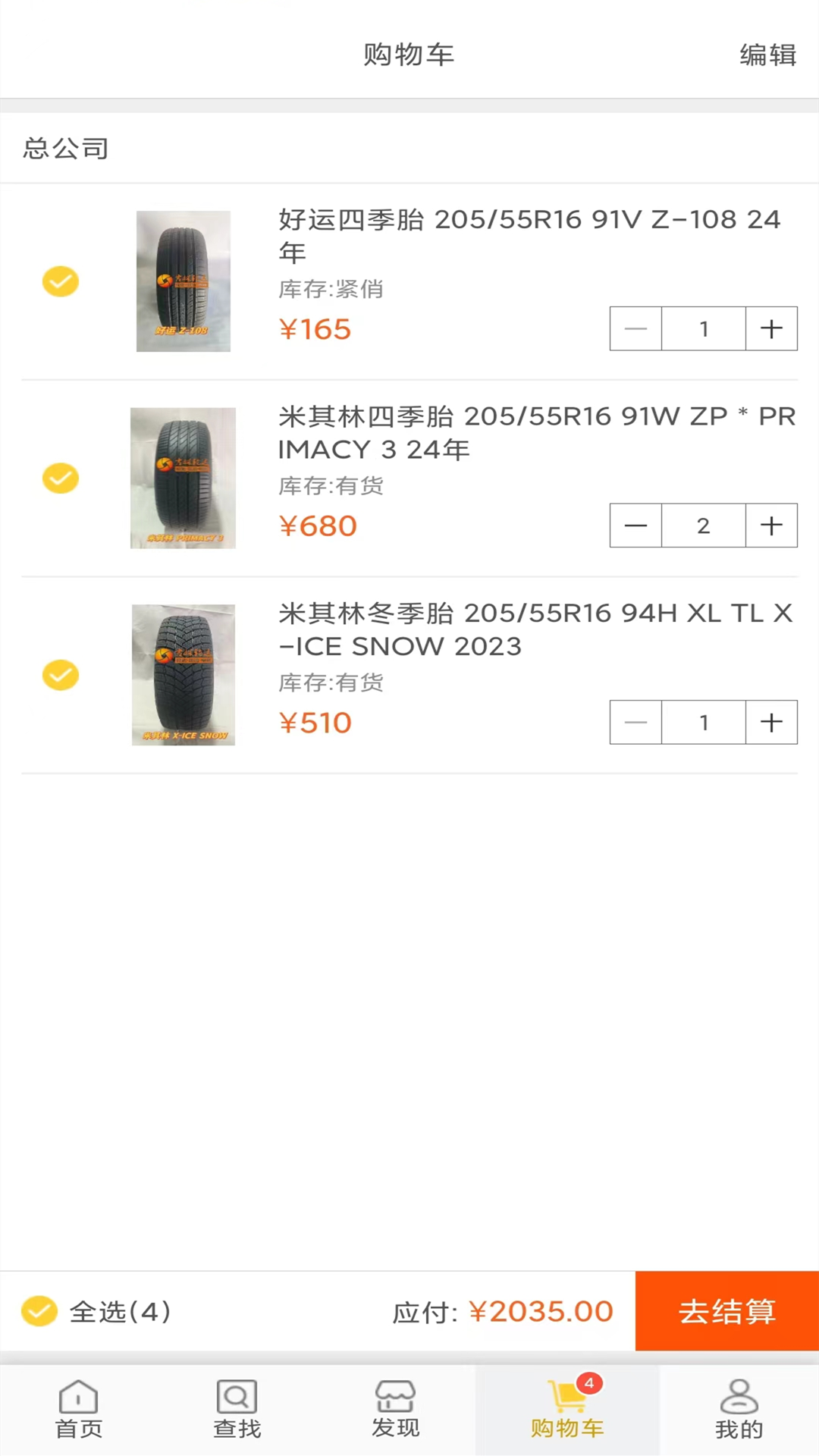Tap the 编辑 edit button
819x1456 pixels.
tap(767, 55)
